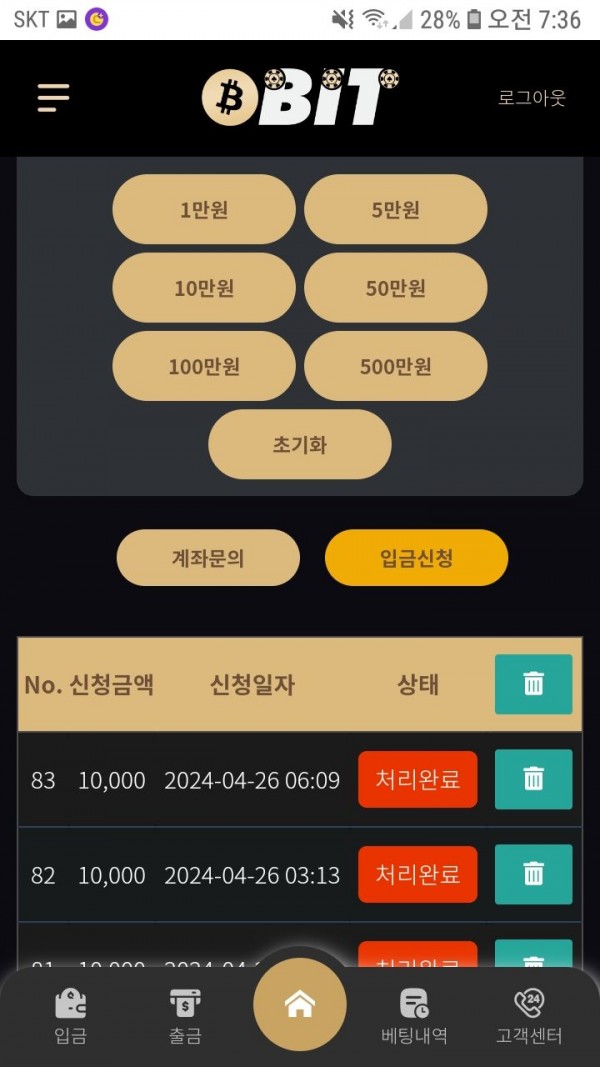600x1067 pixels.
Task: Select the 1만원 amount button
Action: click(204, 210)
